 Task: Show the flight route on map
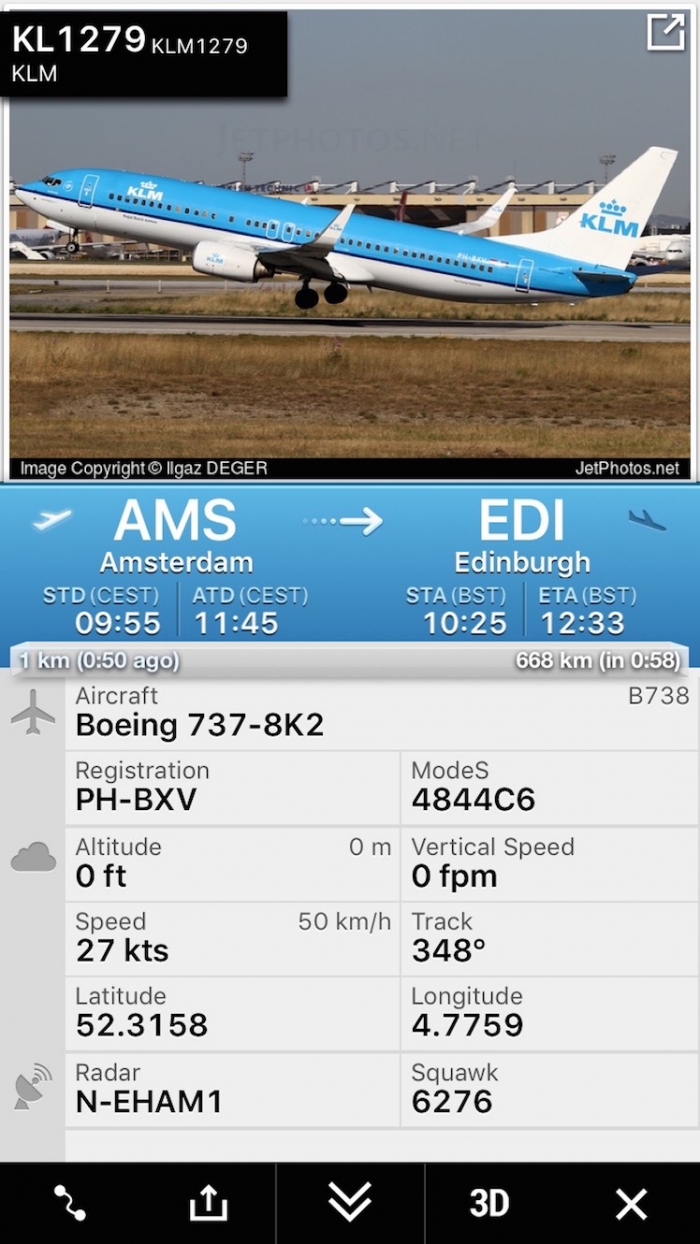click(x=69, y=1203)
